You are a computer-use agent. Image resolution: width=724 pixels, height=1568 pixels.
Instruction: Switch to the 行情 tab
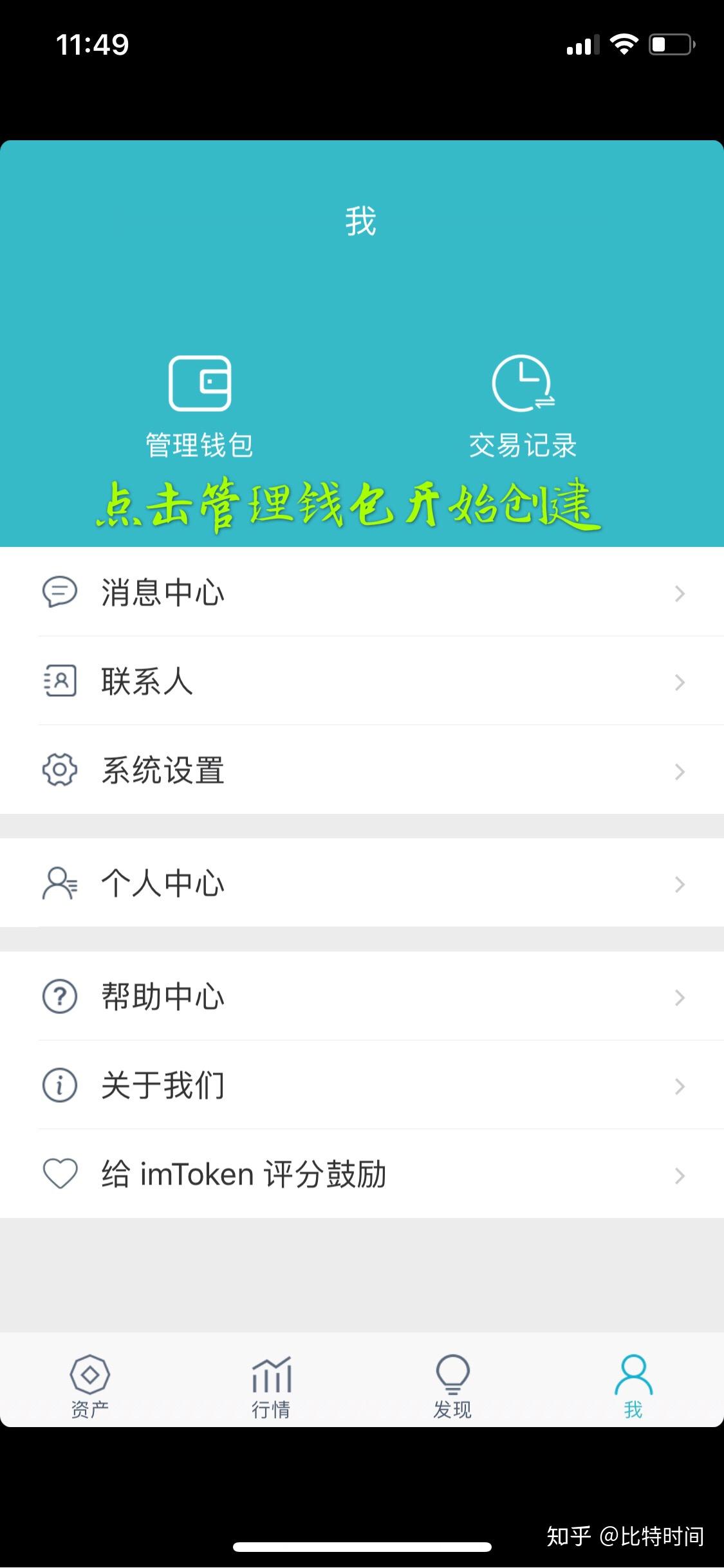pos(271,1386)
